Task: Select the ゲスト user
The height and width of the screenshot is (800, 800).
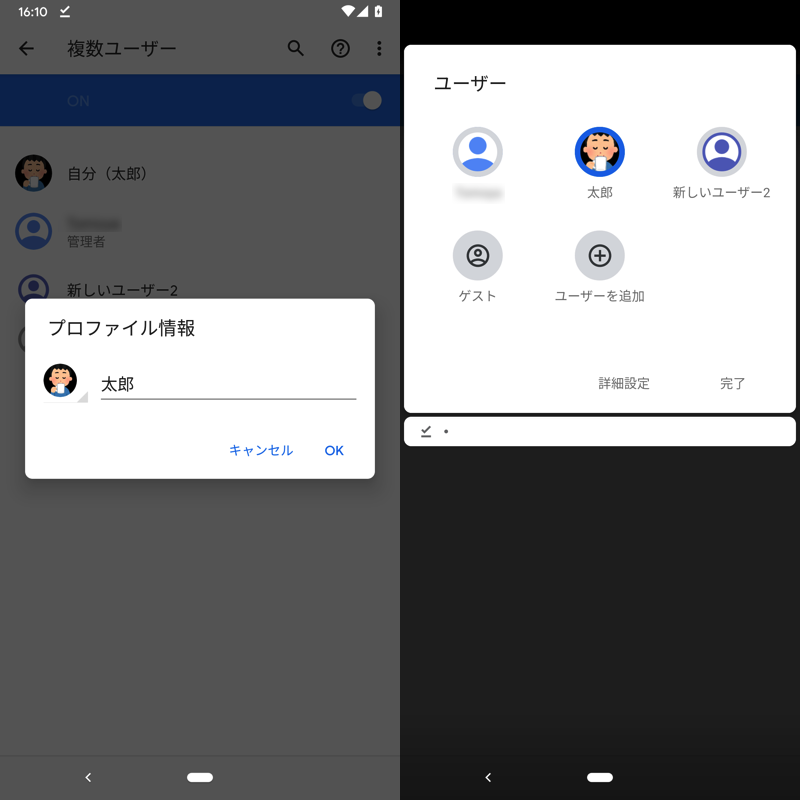Action: point(477,257)
